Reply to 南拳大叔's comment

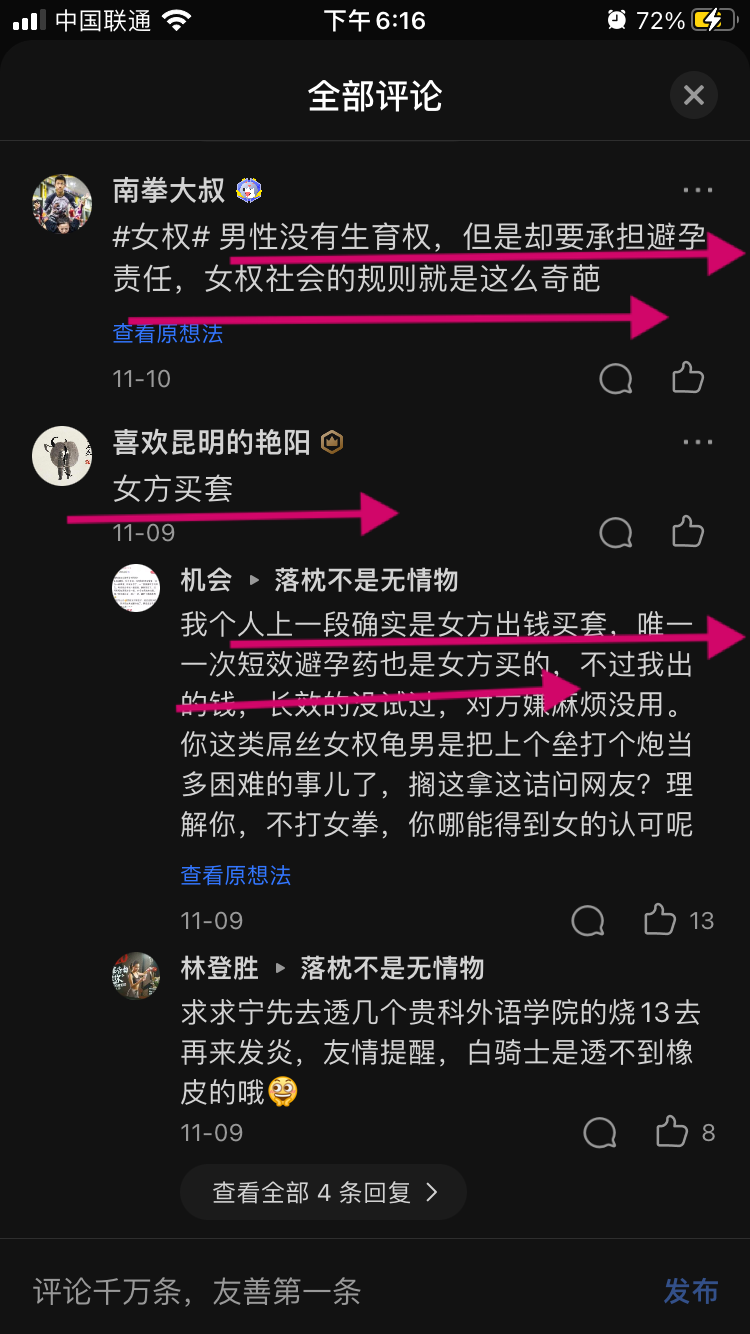(x=616, y=379)
